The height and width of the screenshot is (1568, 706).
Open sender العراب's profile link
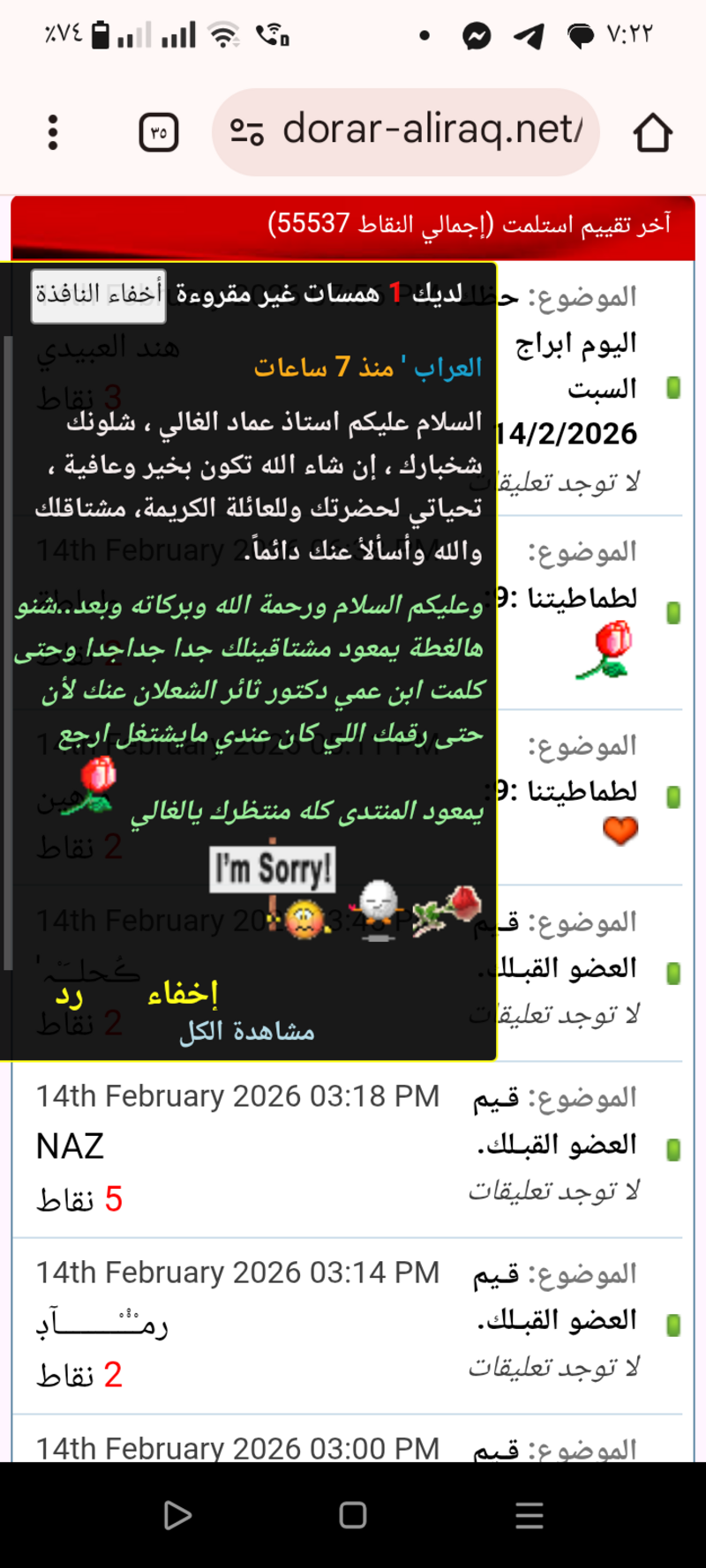pyautogui.click(x=447, y=367)
